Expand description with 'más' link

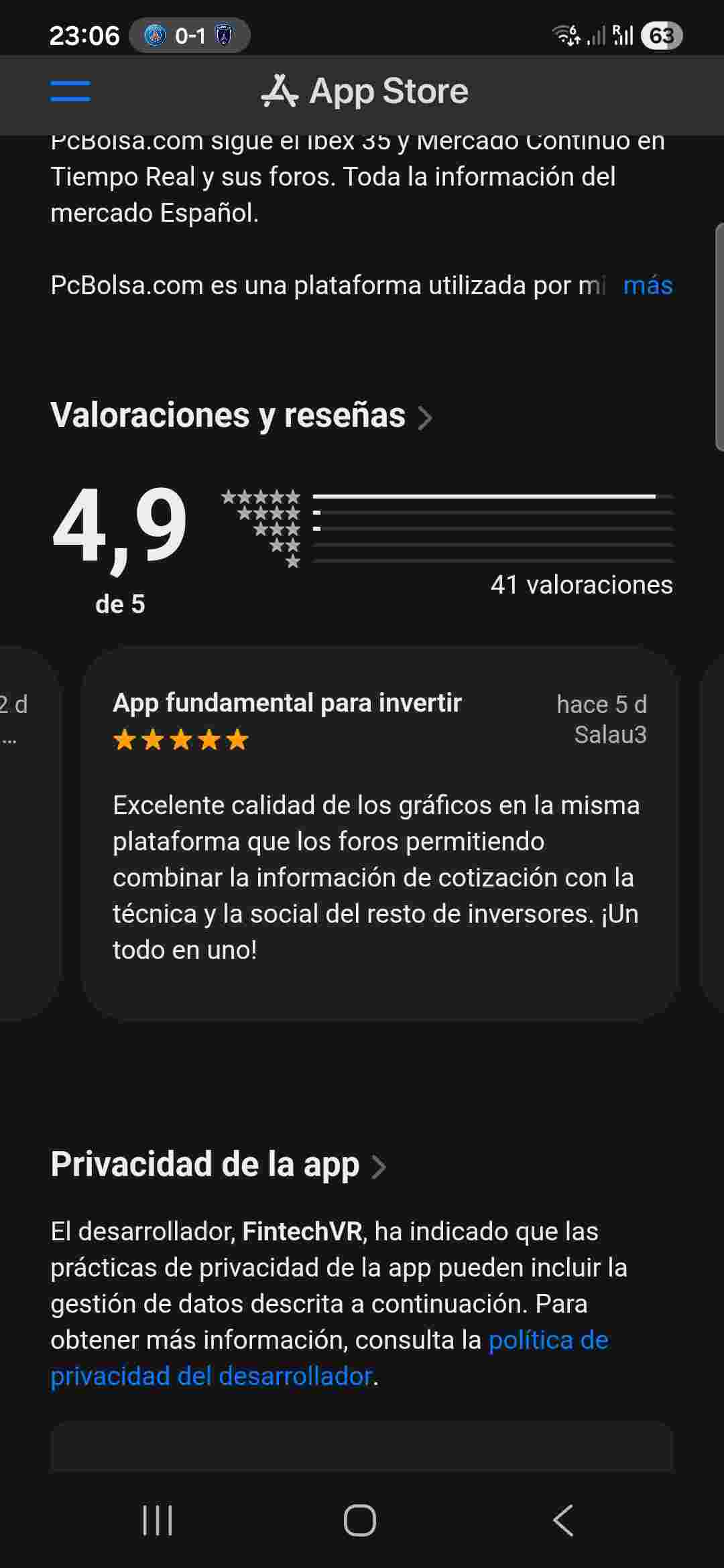point(647,286)
